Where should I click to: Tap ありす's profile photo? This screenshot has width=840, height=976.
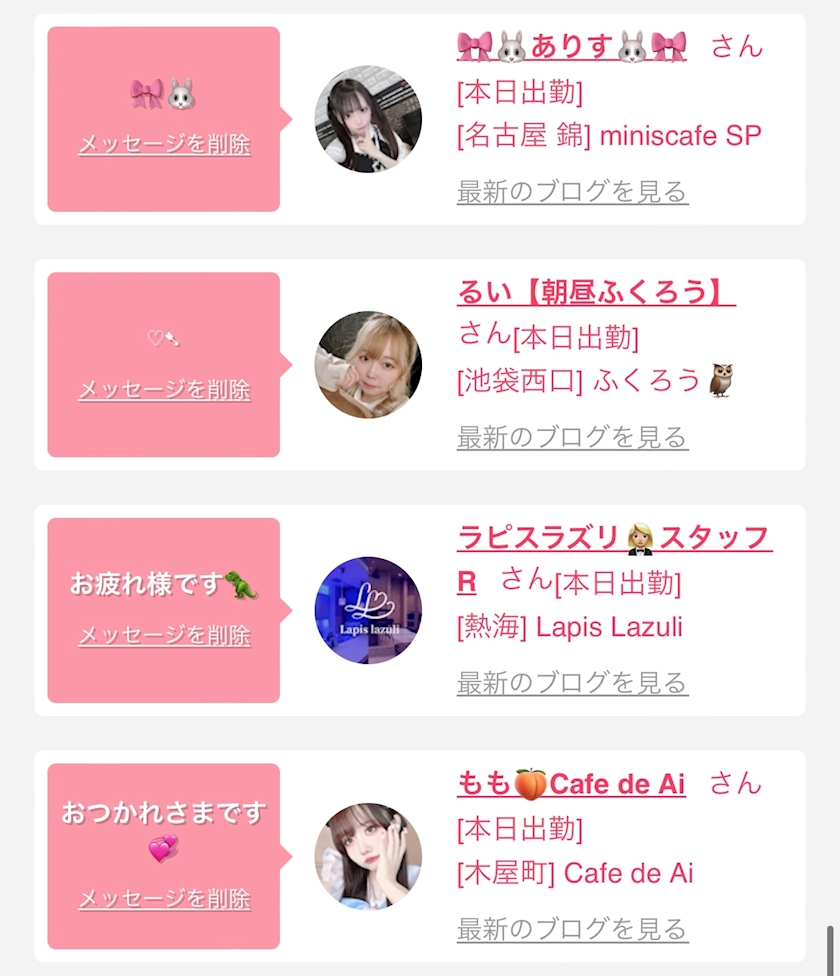368,119
